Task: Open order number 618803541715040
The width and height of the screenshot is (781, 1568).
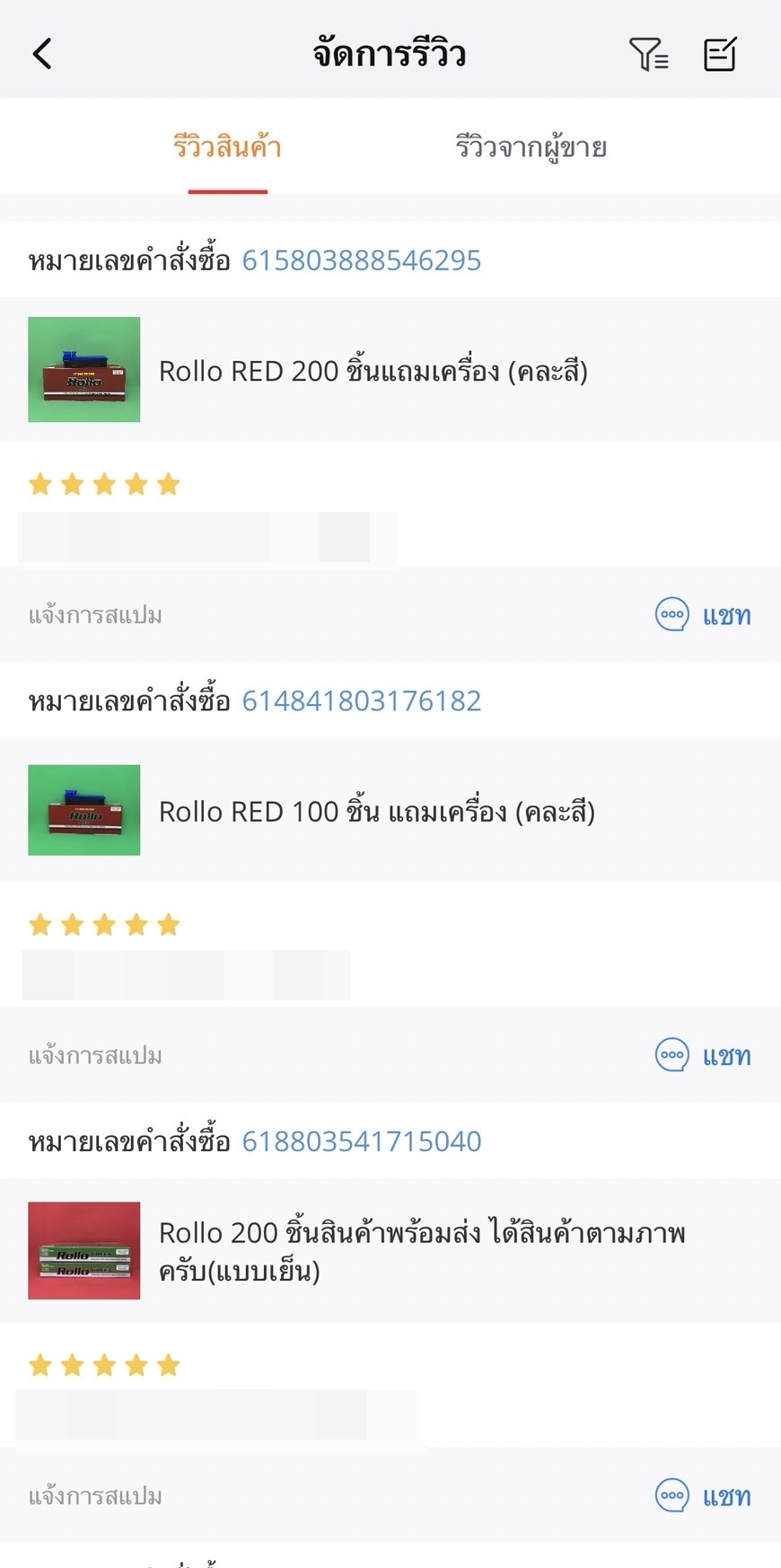Action: point(361,1141)
